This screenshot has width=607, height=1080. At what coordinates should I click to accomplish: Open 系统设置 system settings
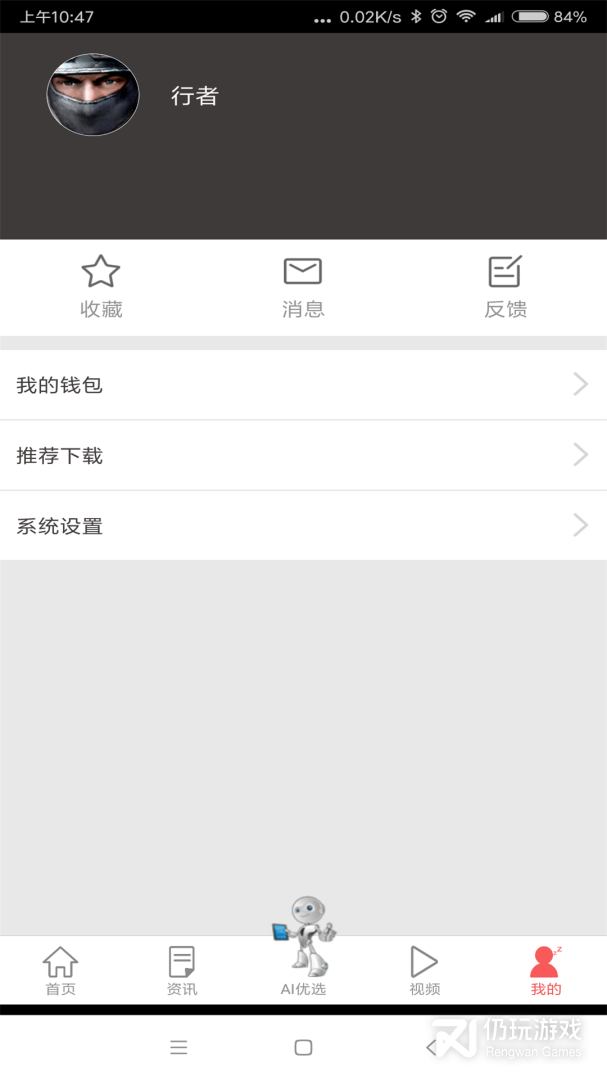(x=303, y=526)
